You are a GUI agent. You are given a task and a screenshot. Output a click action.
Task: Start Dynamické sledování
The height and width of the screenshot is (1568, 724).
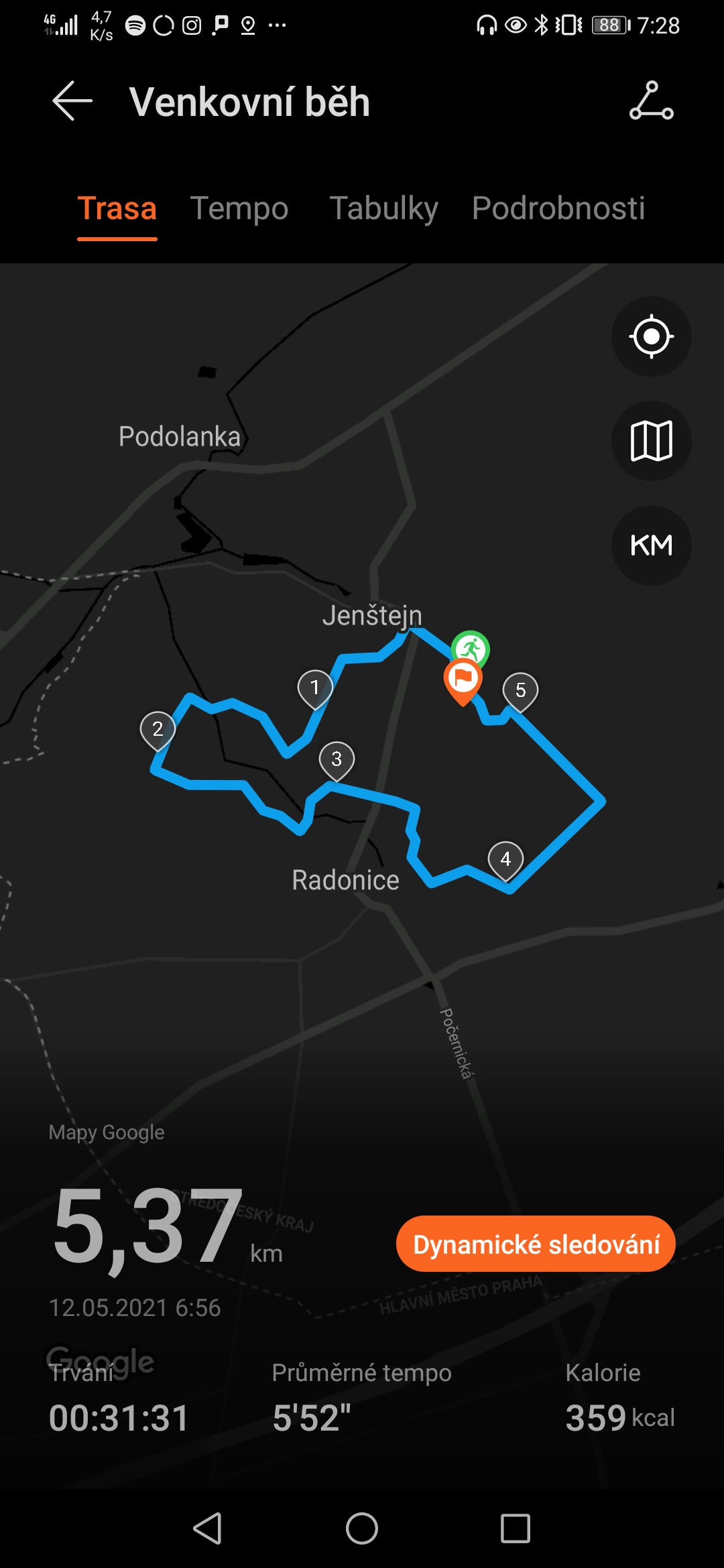[536, 1244]
